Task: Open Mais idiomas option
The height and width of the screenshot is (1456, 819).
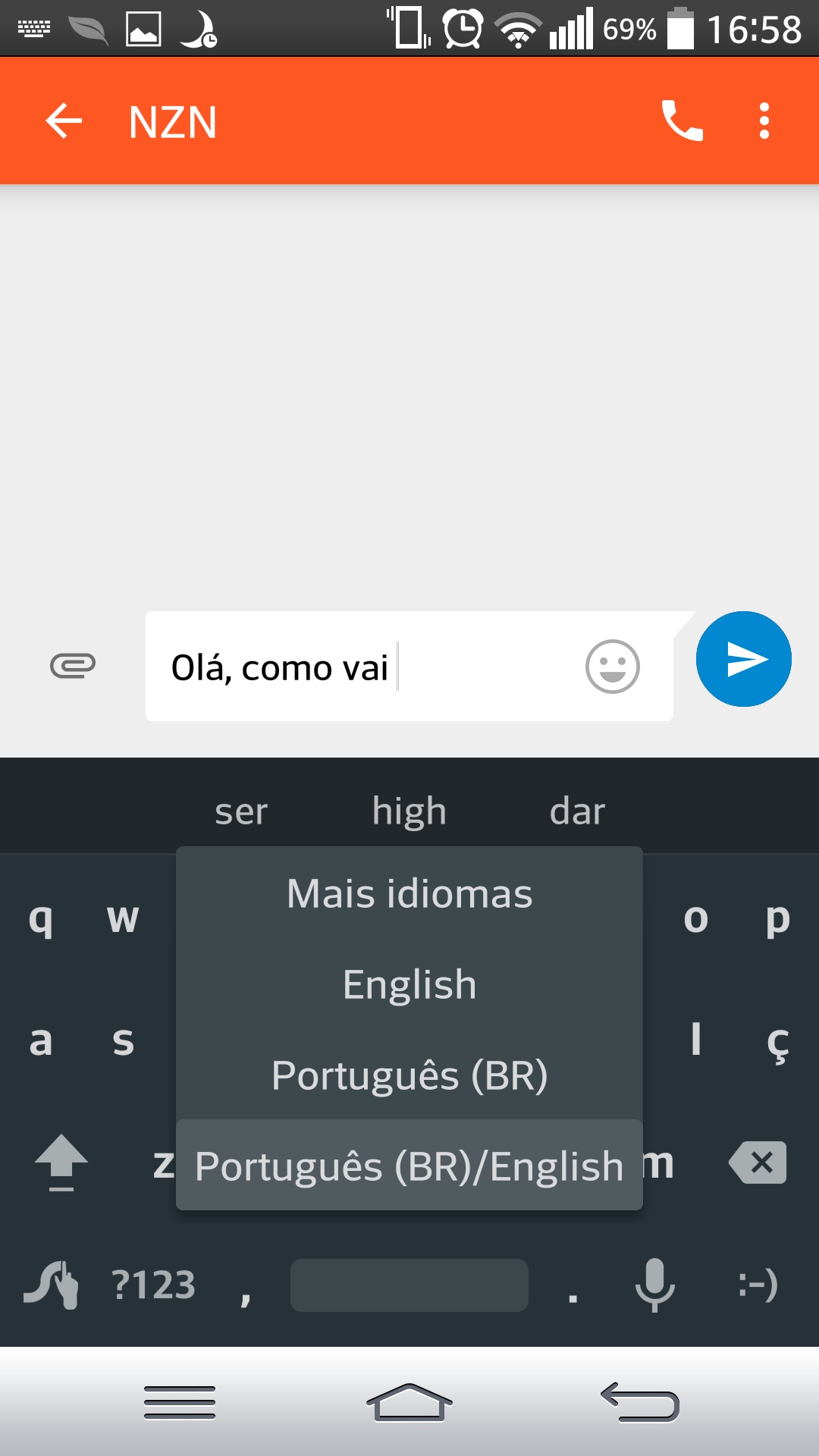Action: pyautogui.click(x=409, y=893)
